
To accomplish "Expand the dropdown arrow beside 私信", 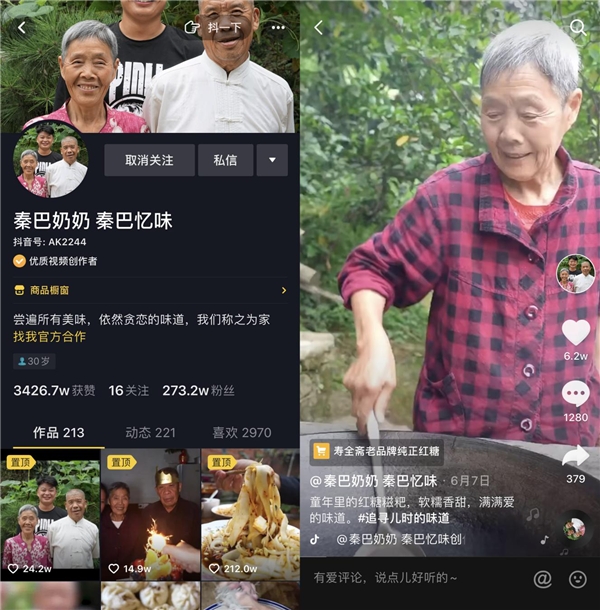I will pyautogui.click(x=272, y=160).
